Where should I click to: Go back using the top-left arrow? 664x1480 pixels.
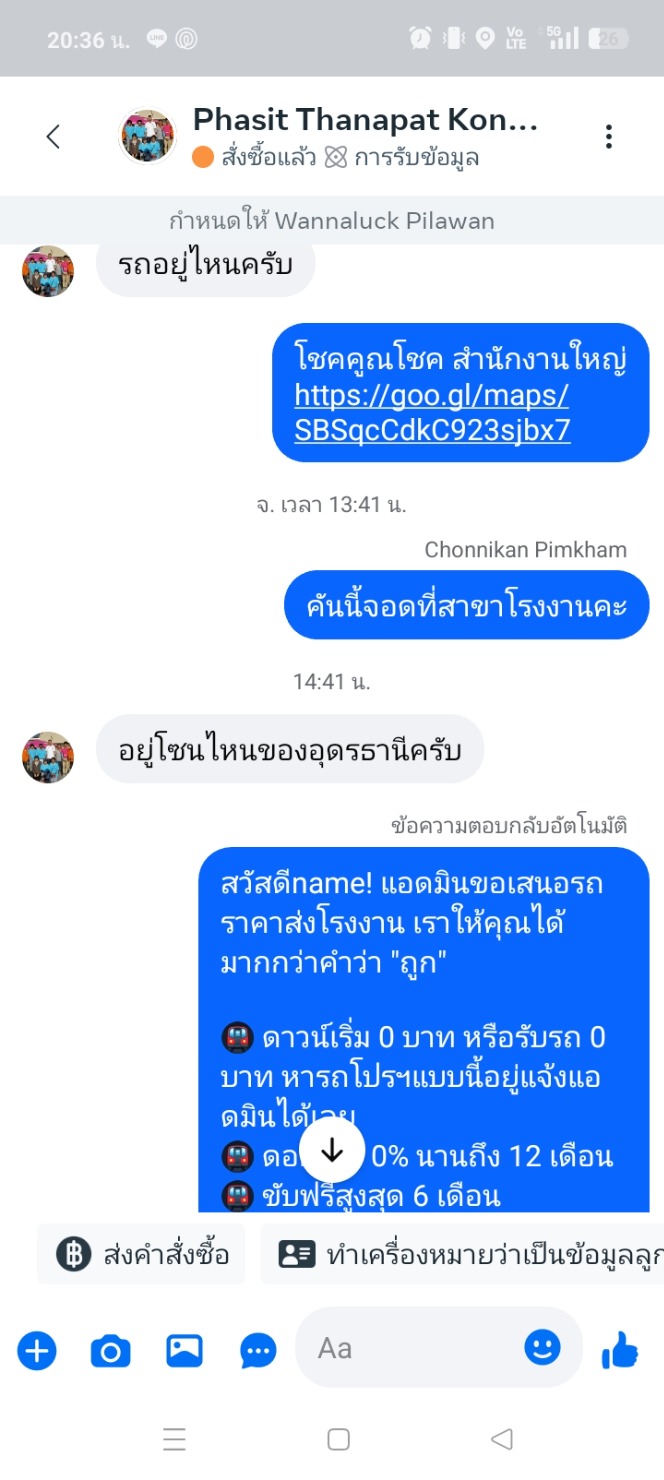tap(54, 137)
